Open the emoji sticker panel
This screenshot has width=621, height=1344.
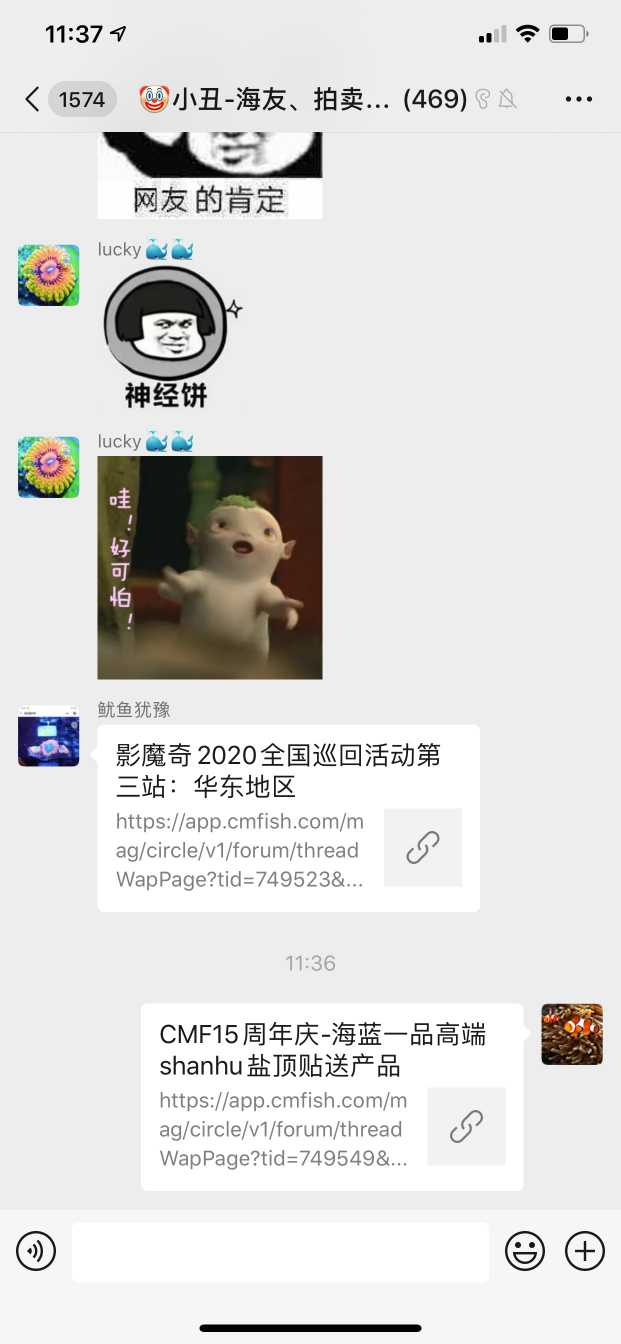click(525, 1251)
